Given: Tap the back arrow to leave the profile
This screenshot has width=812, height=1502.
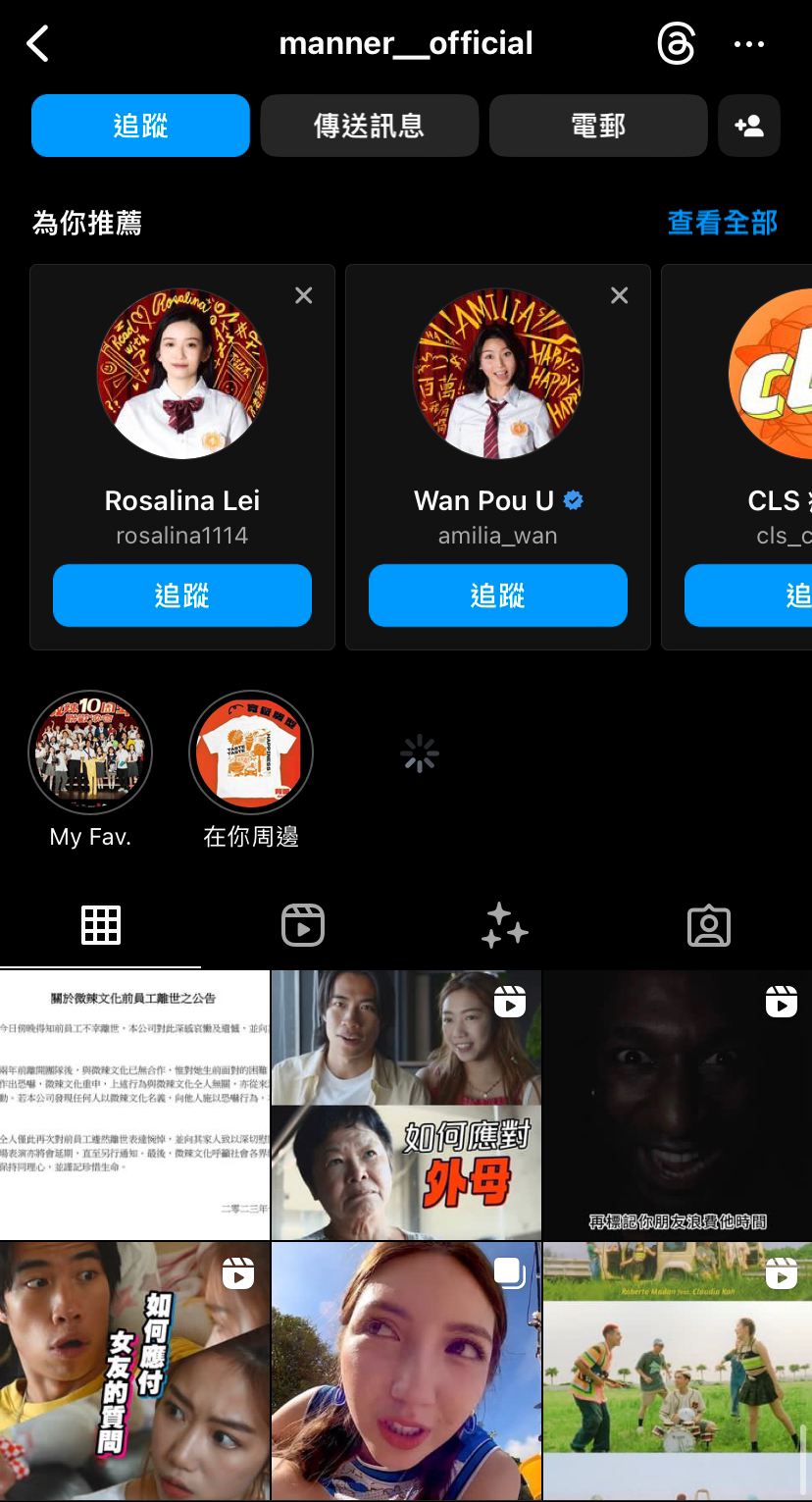Looking at the screenshot, I should pos(37,43).
